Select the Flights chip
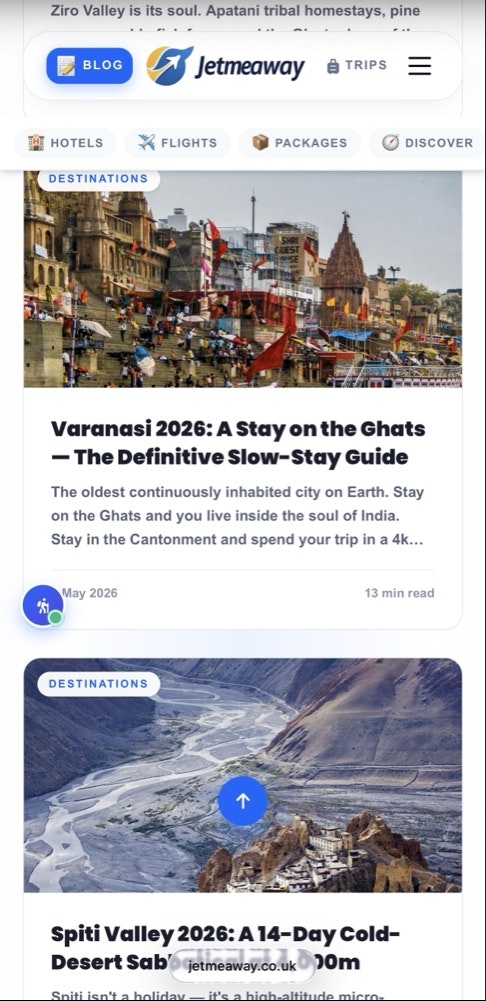This screenshot has width=486, height=1001. point(178,143)
